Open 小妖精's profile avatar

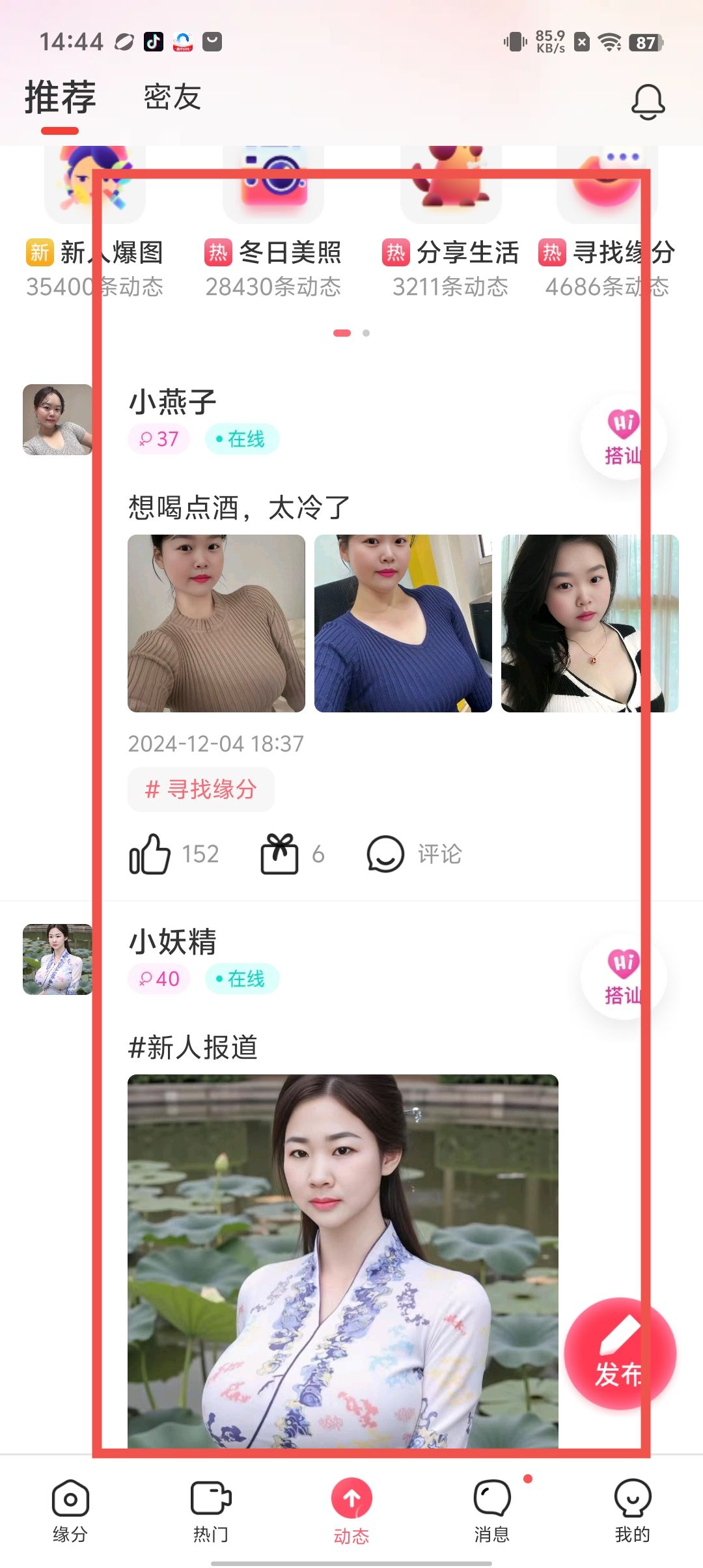pyautogui.click(x=57, y=959)
